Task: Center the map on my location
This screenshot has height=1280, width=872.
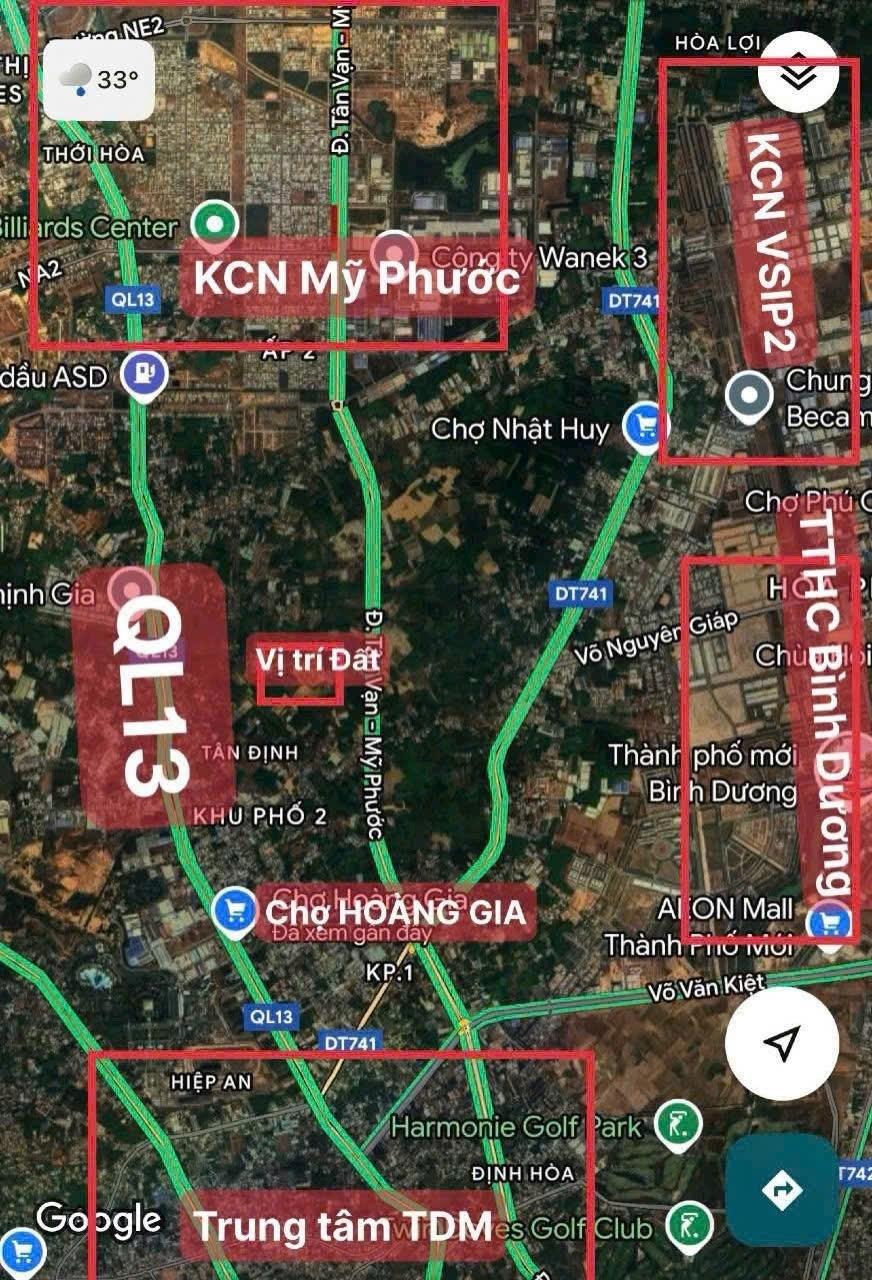Action: pyautogui.click(x=782, y=1044)
